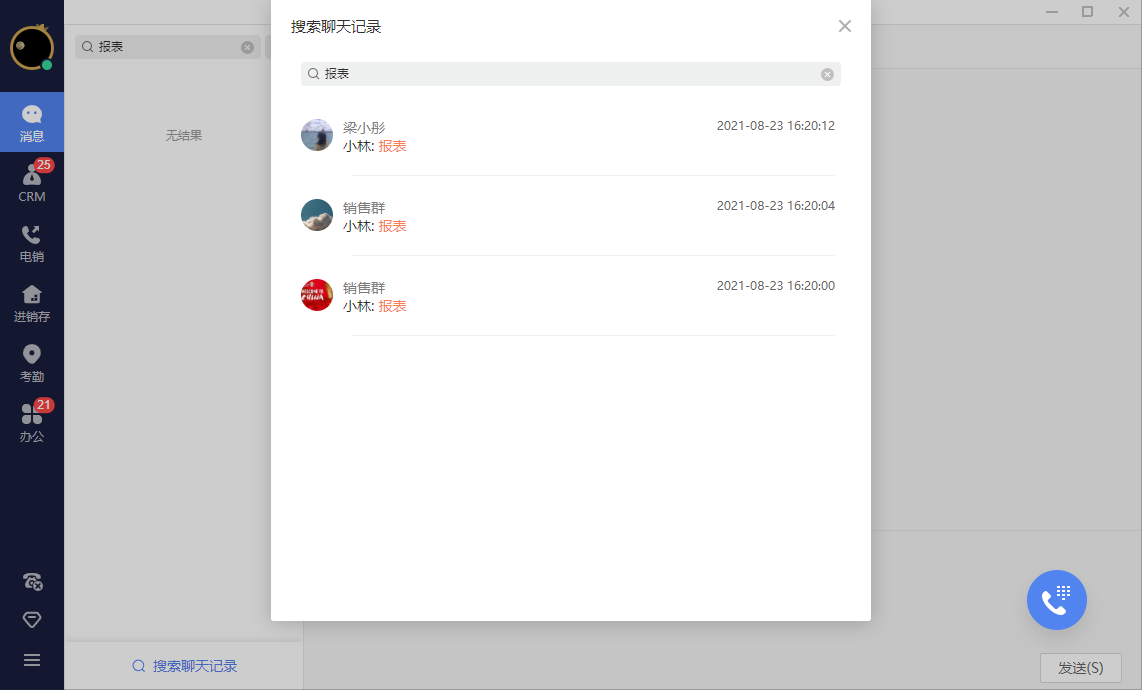The height and width of the screenshot is (690, 1142).
Task: Close the 搜索聊天记录 dialog
Action: tap(845, 26)
